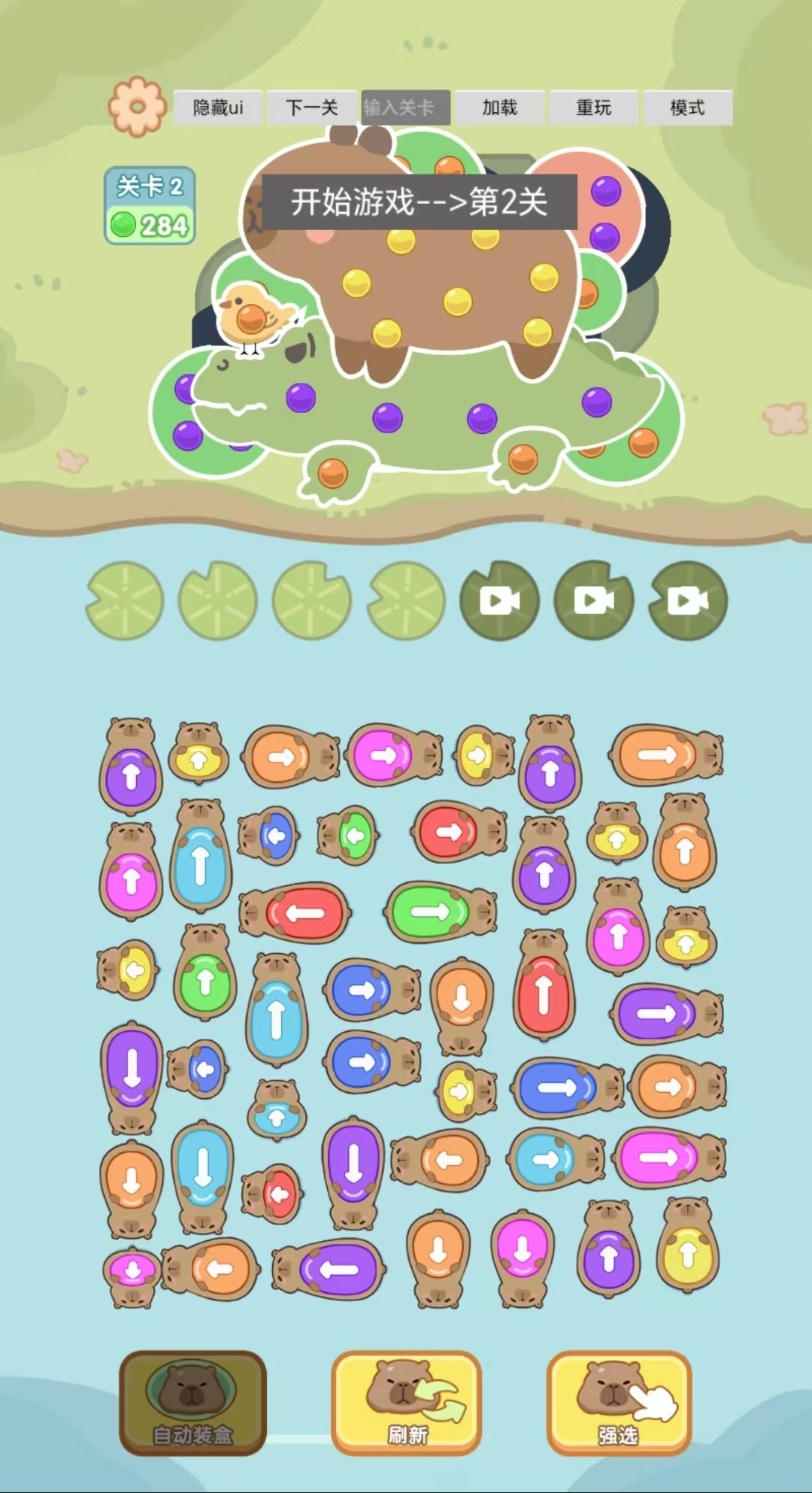
Task: Open the 模式 mode button
Action: coord(687,108)
